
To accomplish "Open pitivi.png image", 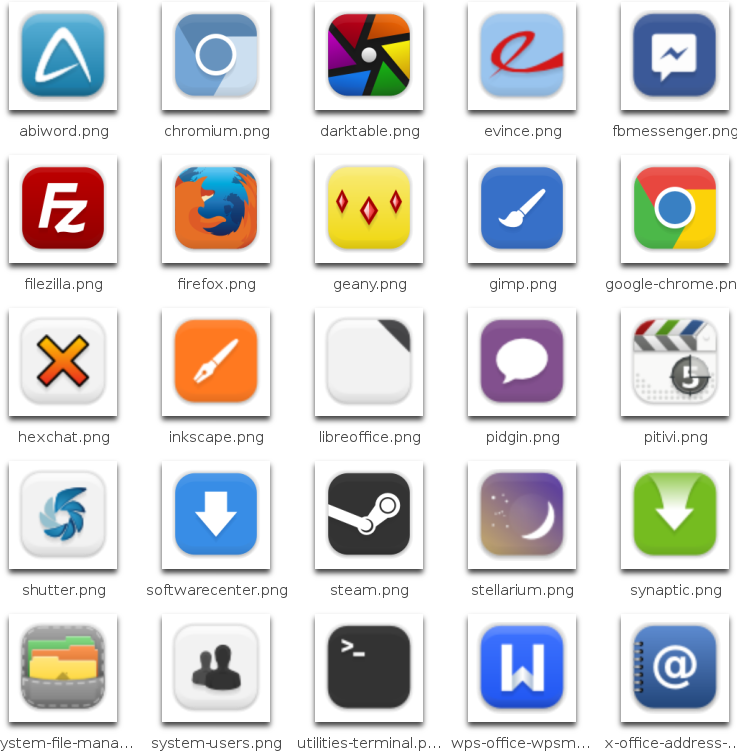I will 675,362.
